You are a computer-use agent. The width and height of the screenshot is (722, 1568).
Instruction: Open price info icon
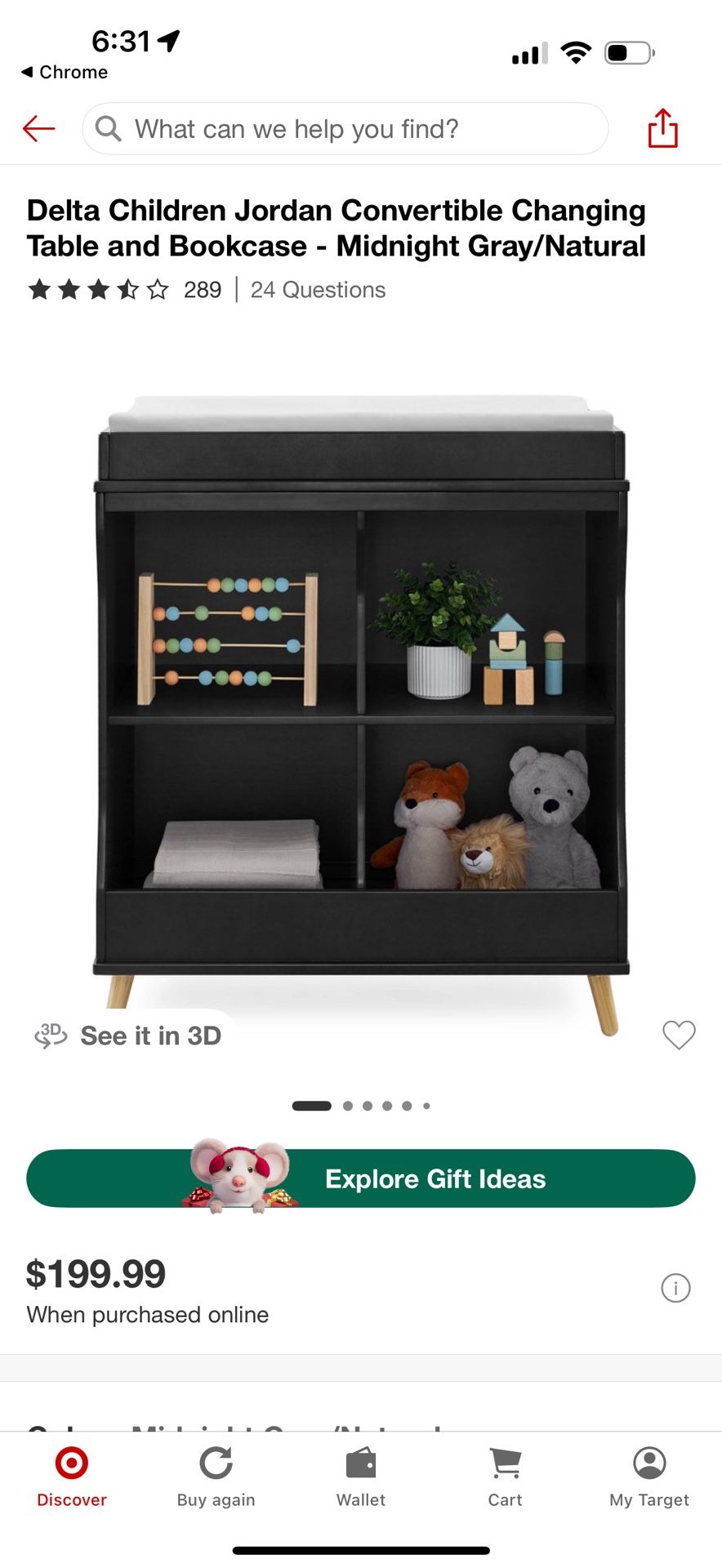coord(675,1288)
